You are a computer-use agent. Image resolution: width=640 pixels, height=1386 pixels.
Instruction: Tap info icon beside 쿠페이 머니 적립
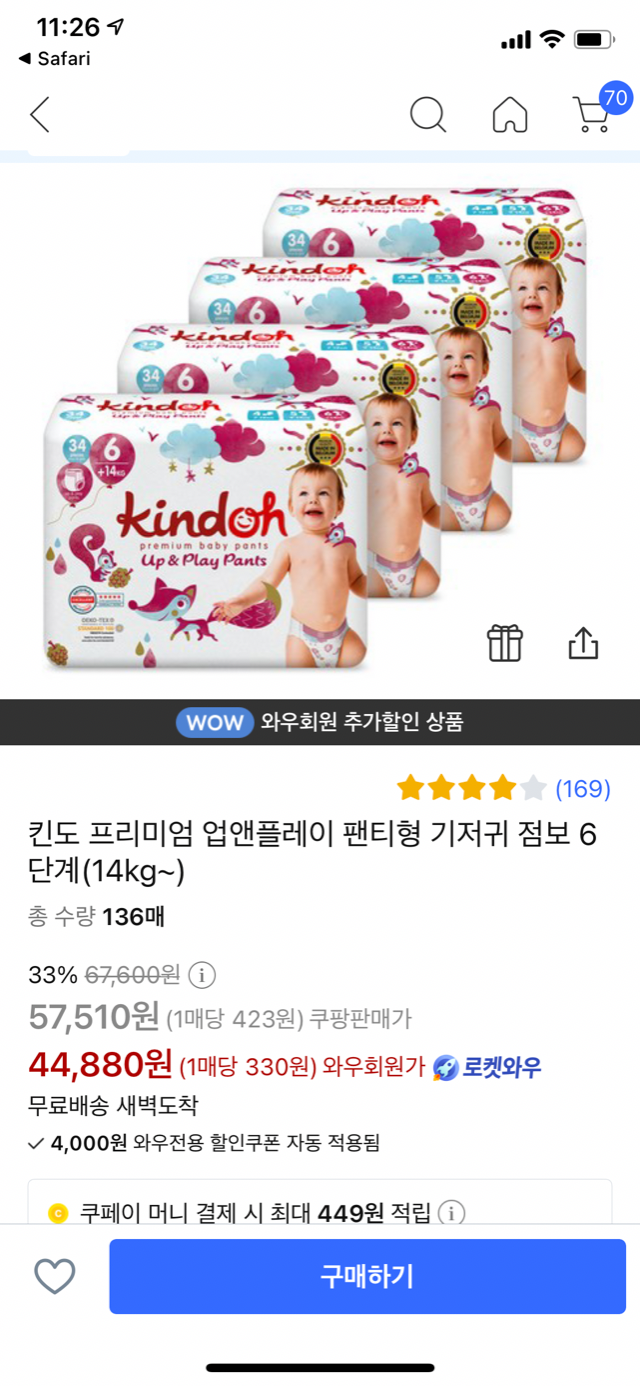[x=452, y=1214]
